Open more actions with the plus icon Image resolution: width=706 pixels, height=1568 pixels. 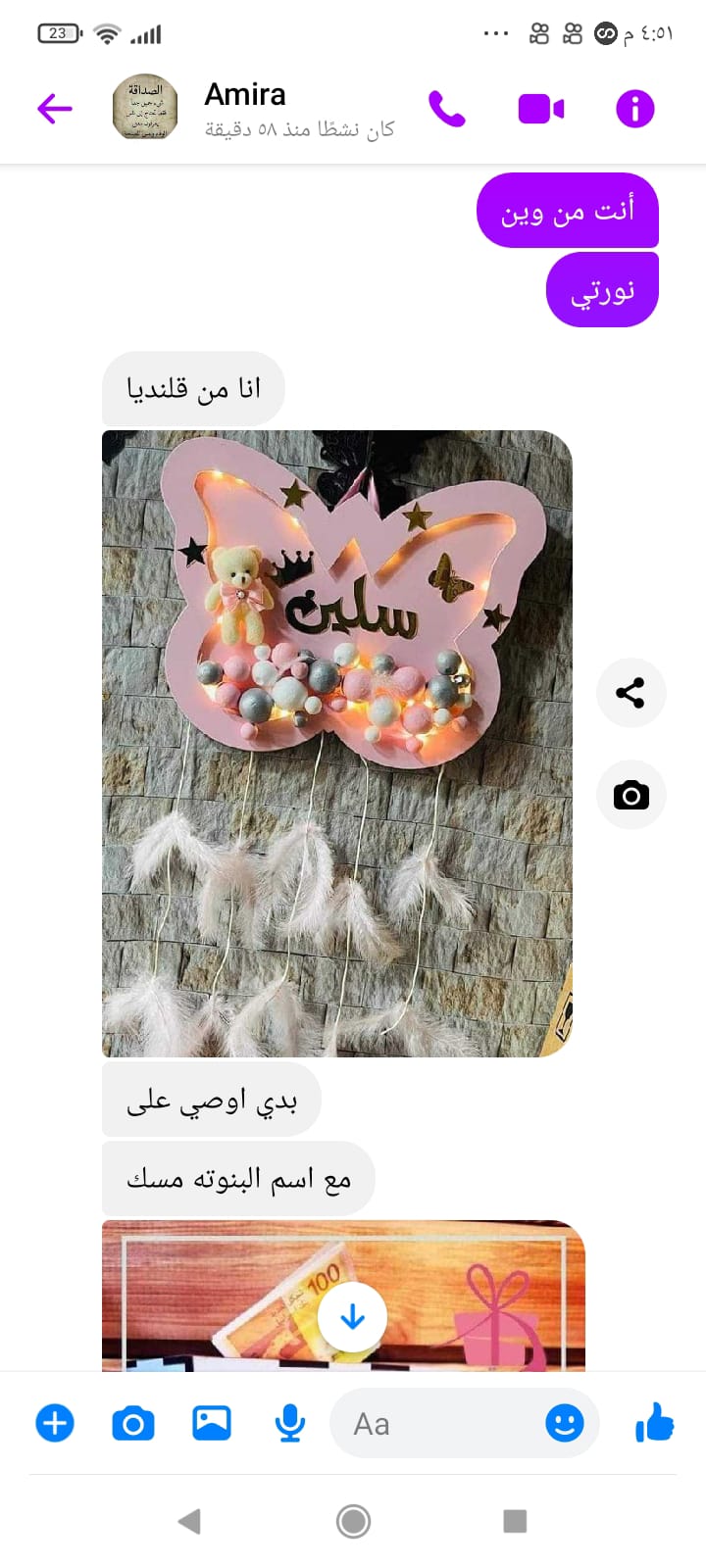55,1423
